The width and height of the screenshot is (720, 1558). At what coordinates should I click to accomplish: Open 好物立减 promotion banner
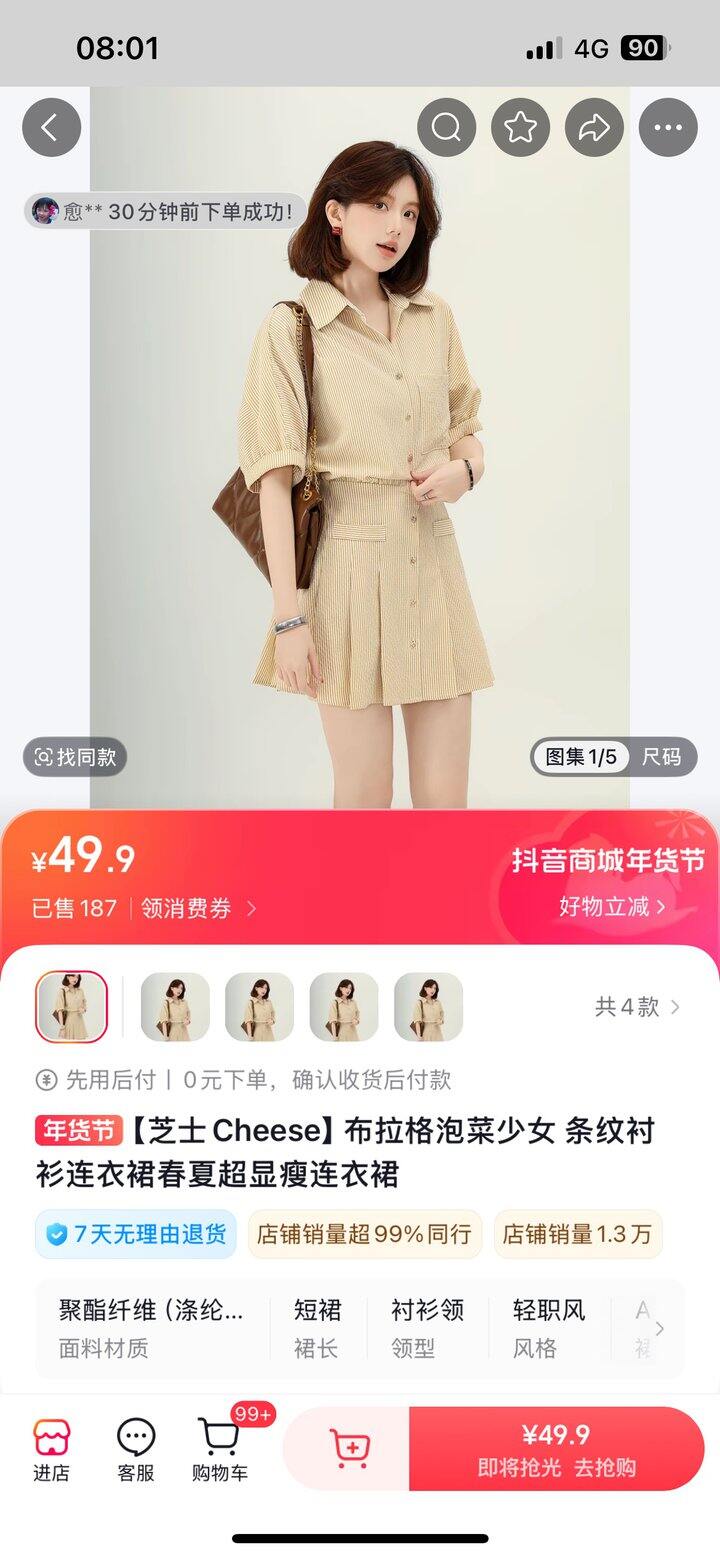[x=611, y=907]
